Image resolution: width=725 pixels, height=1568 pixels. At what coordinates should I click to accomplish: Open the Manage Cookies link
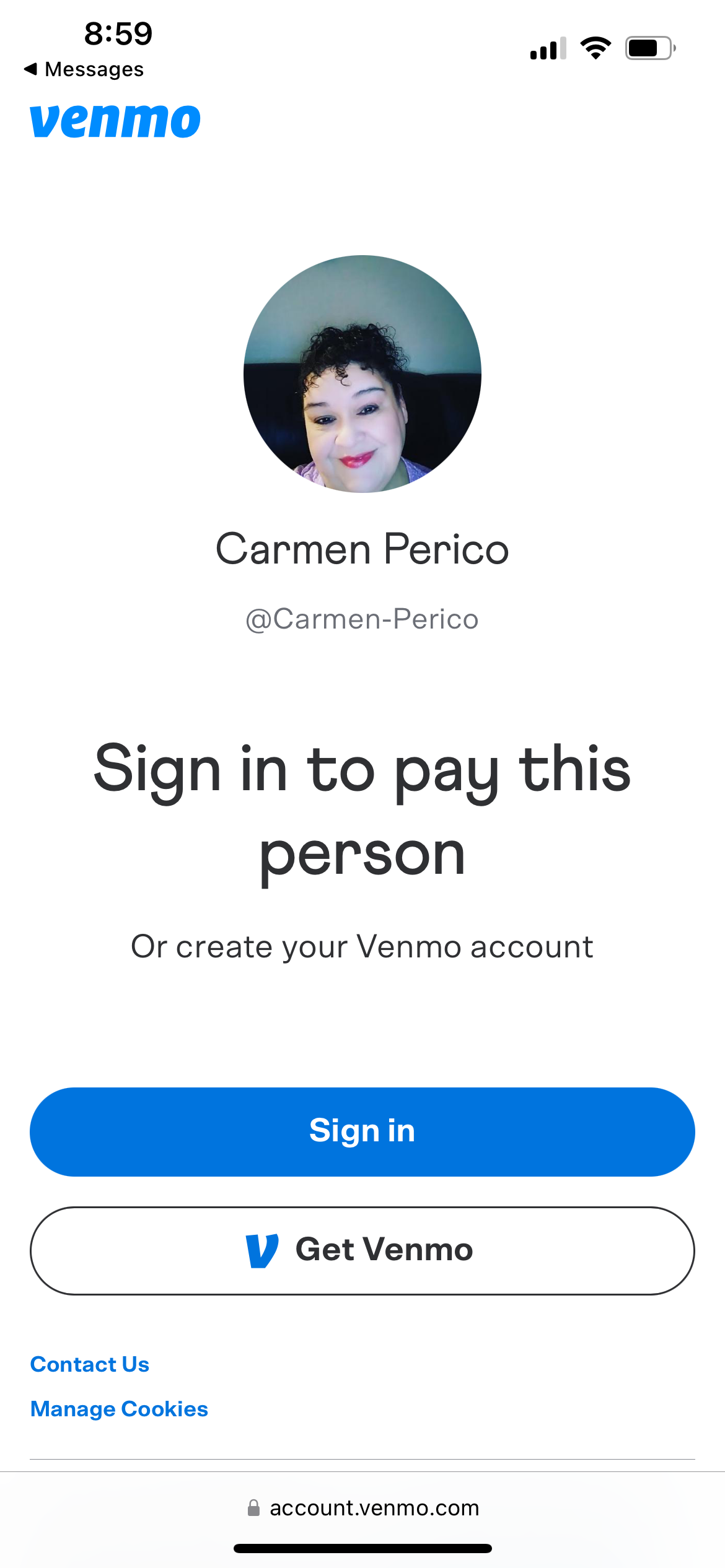point(119,1409)
